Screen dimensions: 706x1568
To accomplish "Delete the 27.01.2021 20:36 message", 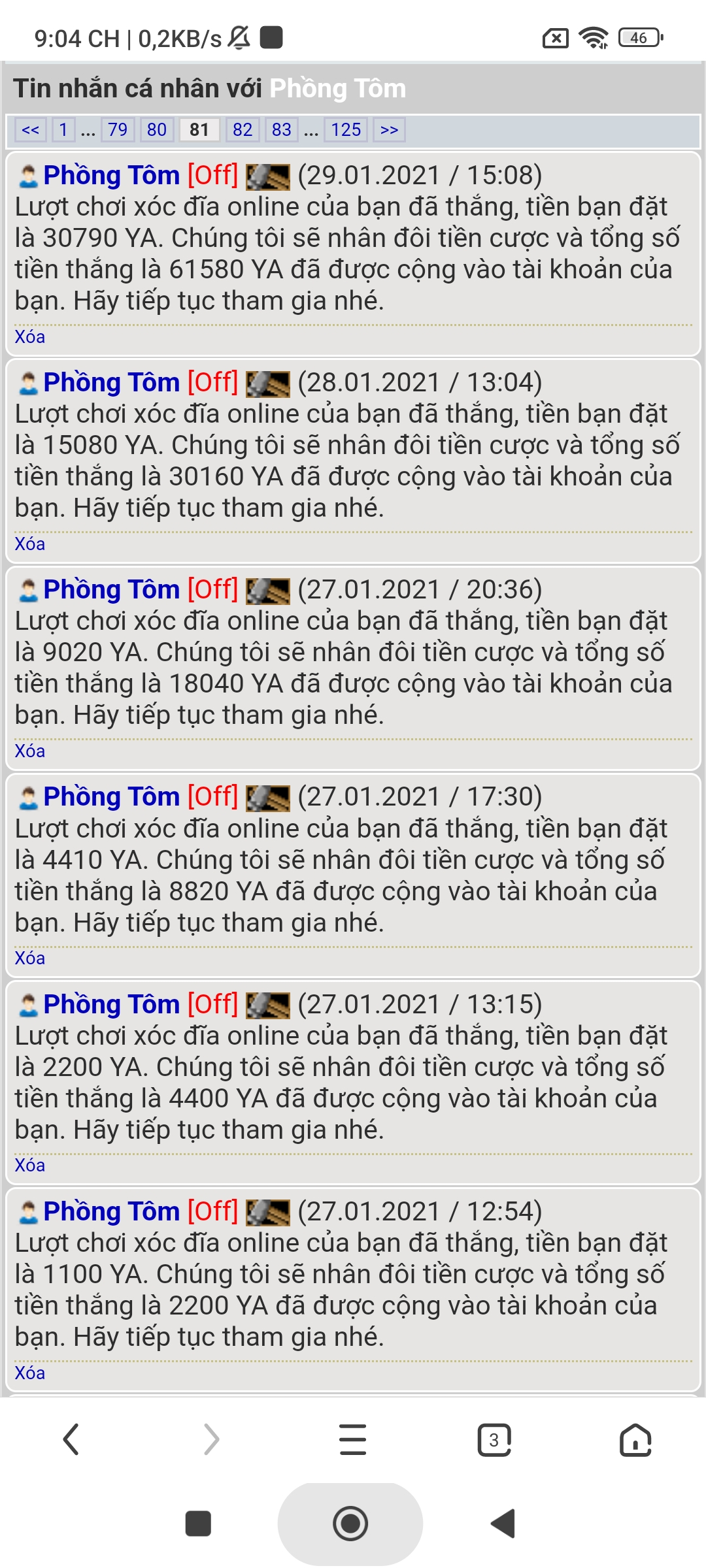I will point(30,751).
